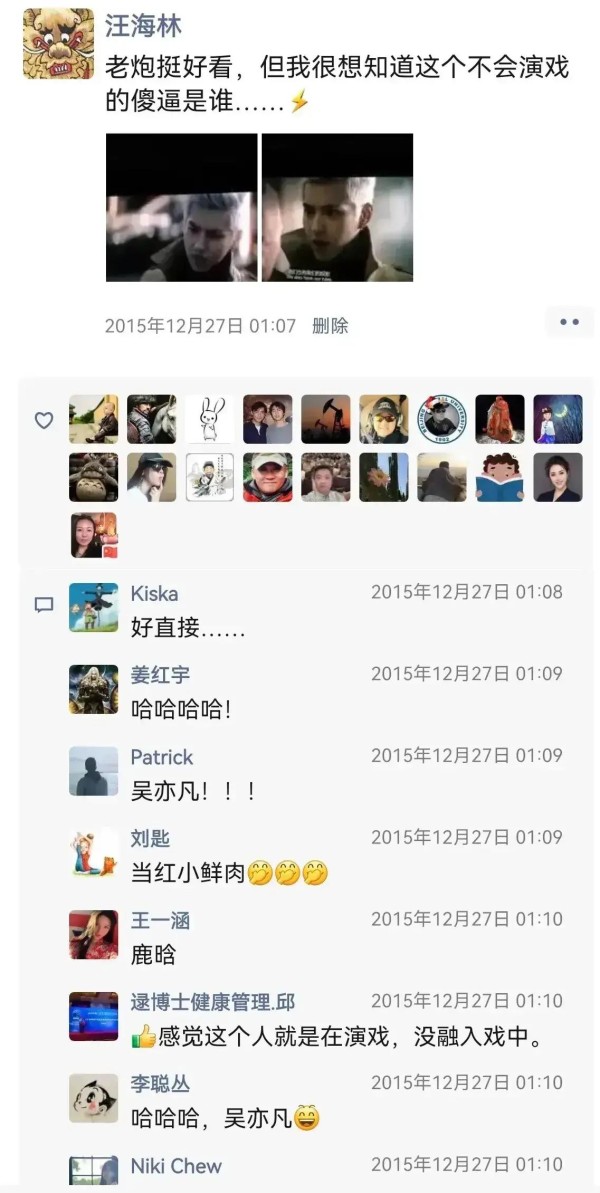The width and height of the screenshot is (600, 1193).
Task: Reply to 逯博士健康管理.邱's comment
Action: 337,1038
